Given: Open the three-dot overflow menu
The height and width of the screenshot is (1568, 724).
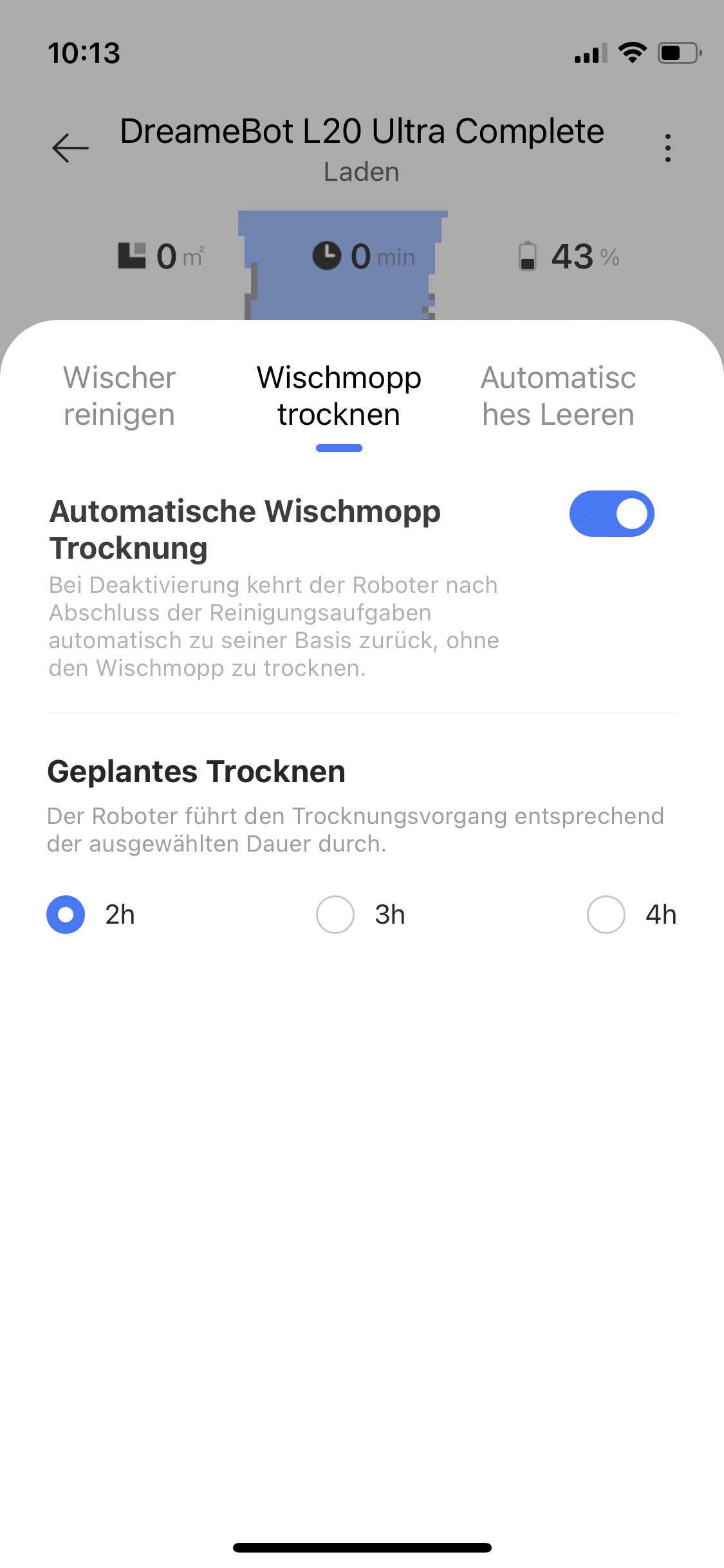Looking at the screenshot, I should [x=668, y=148].
